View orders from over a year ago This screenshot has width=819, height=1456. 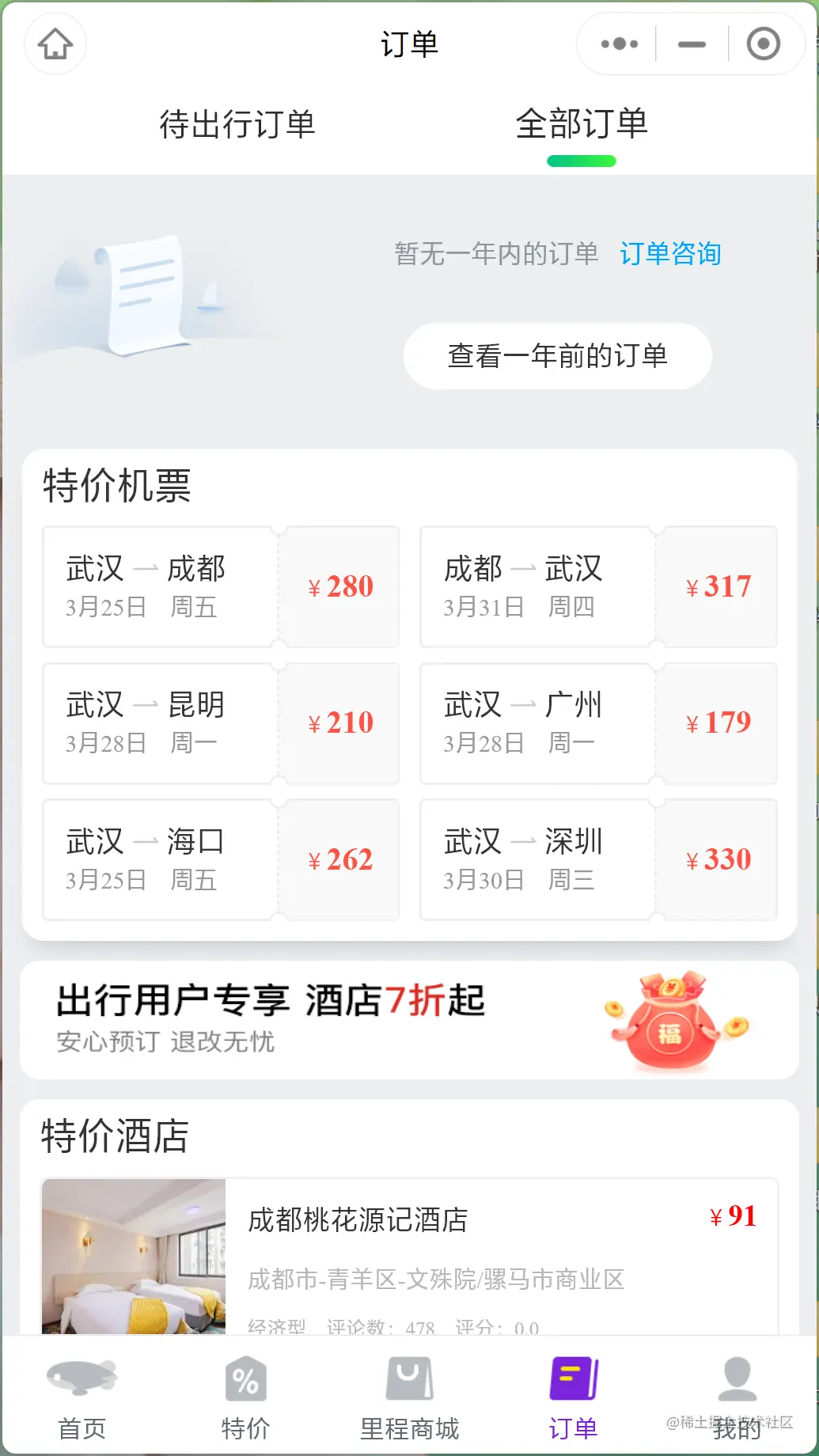558,356
